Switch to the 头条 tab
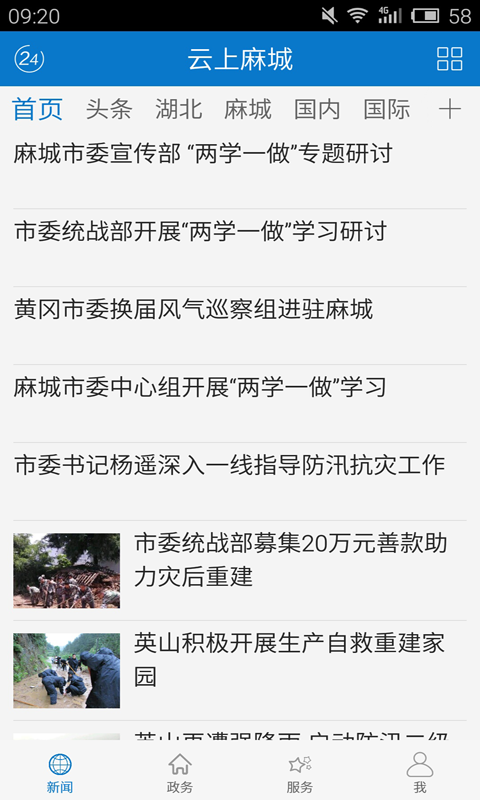The width and height of the screenshot is (480, 800). click(x=109, y=109)
